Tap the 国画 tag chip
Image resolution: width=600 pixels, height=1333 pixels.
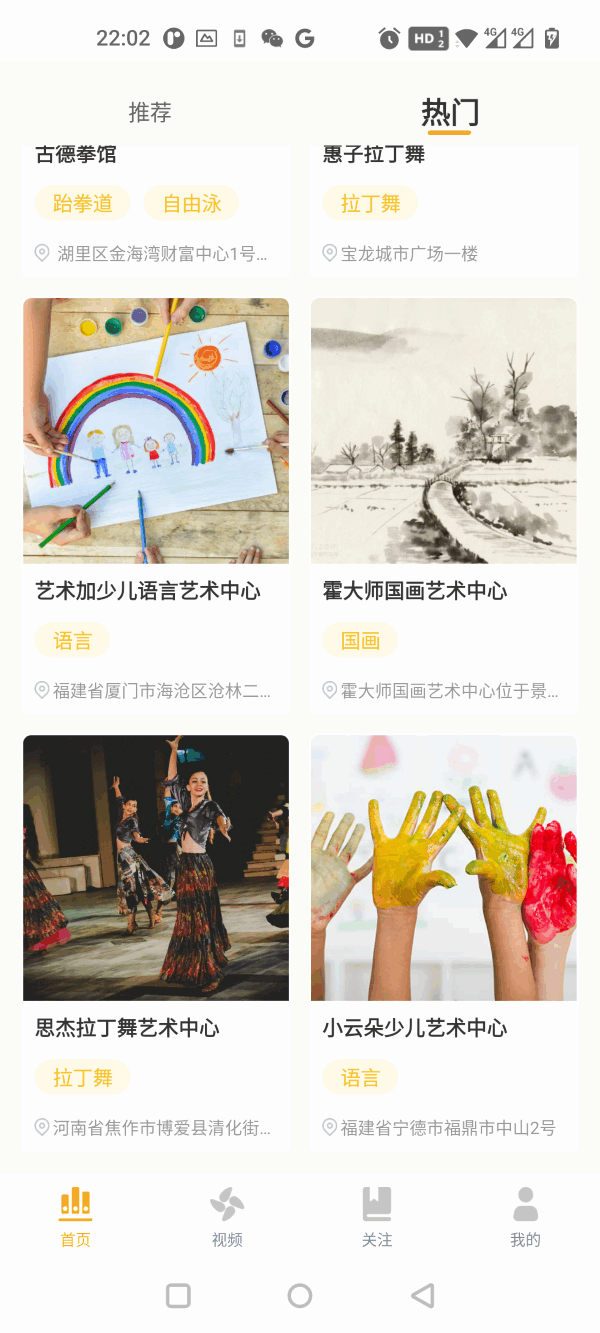coord(360,640)
